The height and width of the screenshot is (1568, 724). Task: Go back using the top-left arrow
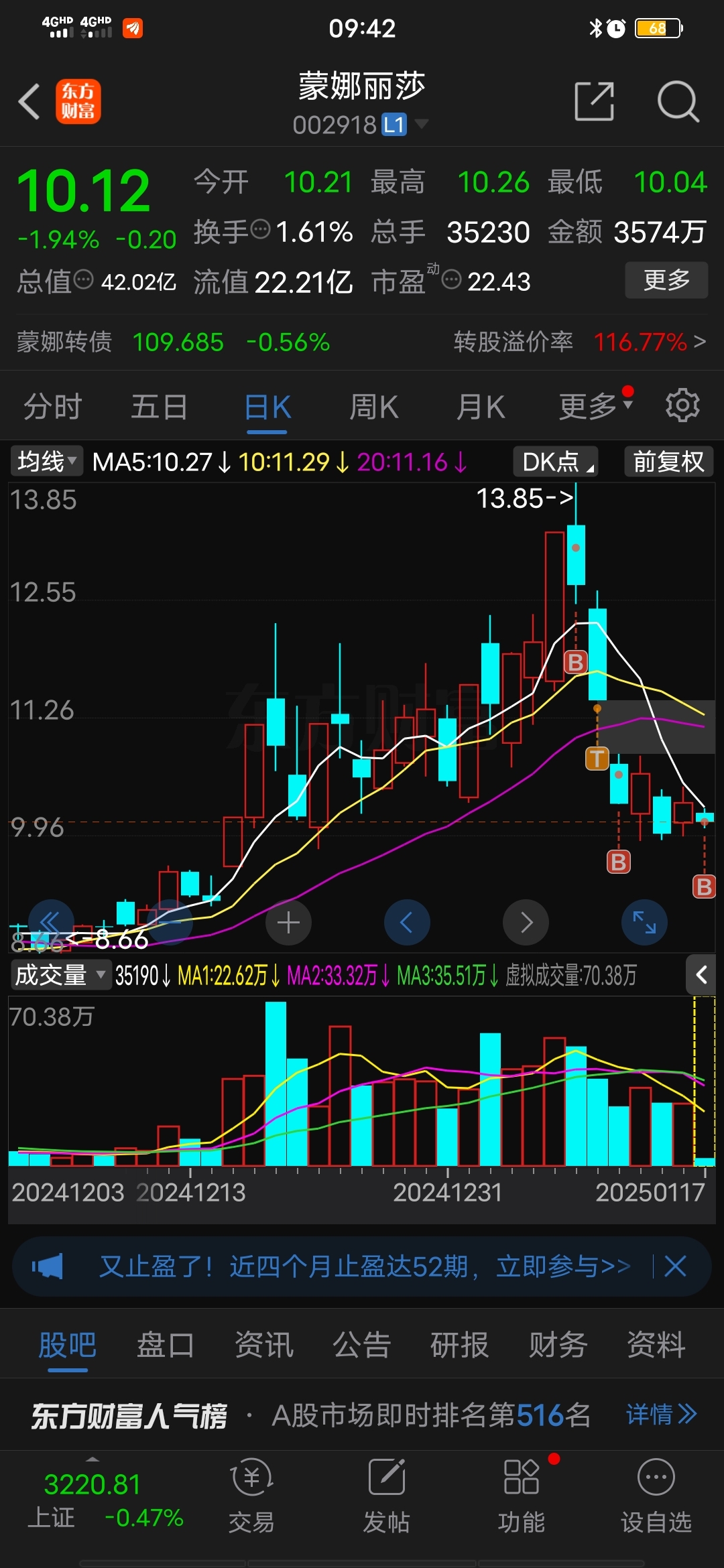pyautogui.click(x=29, y=102)
